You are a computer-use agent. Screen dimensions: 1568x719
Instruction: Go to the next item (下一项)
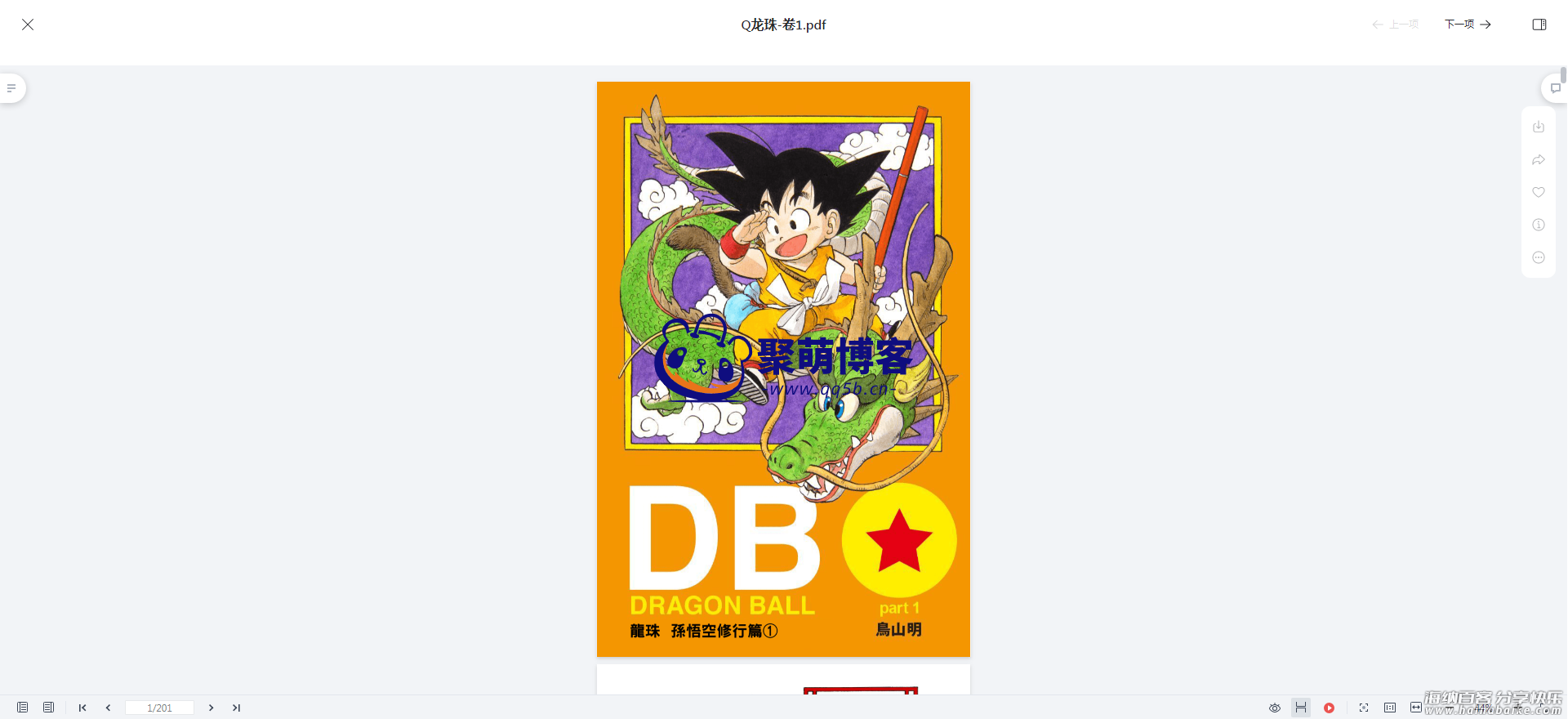[x=1468, y=25]
